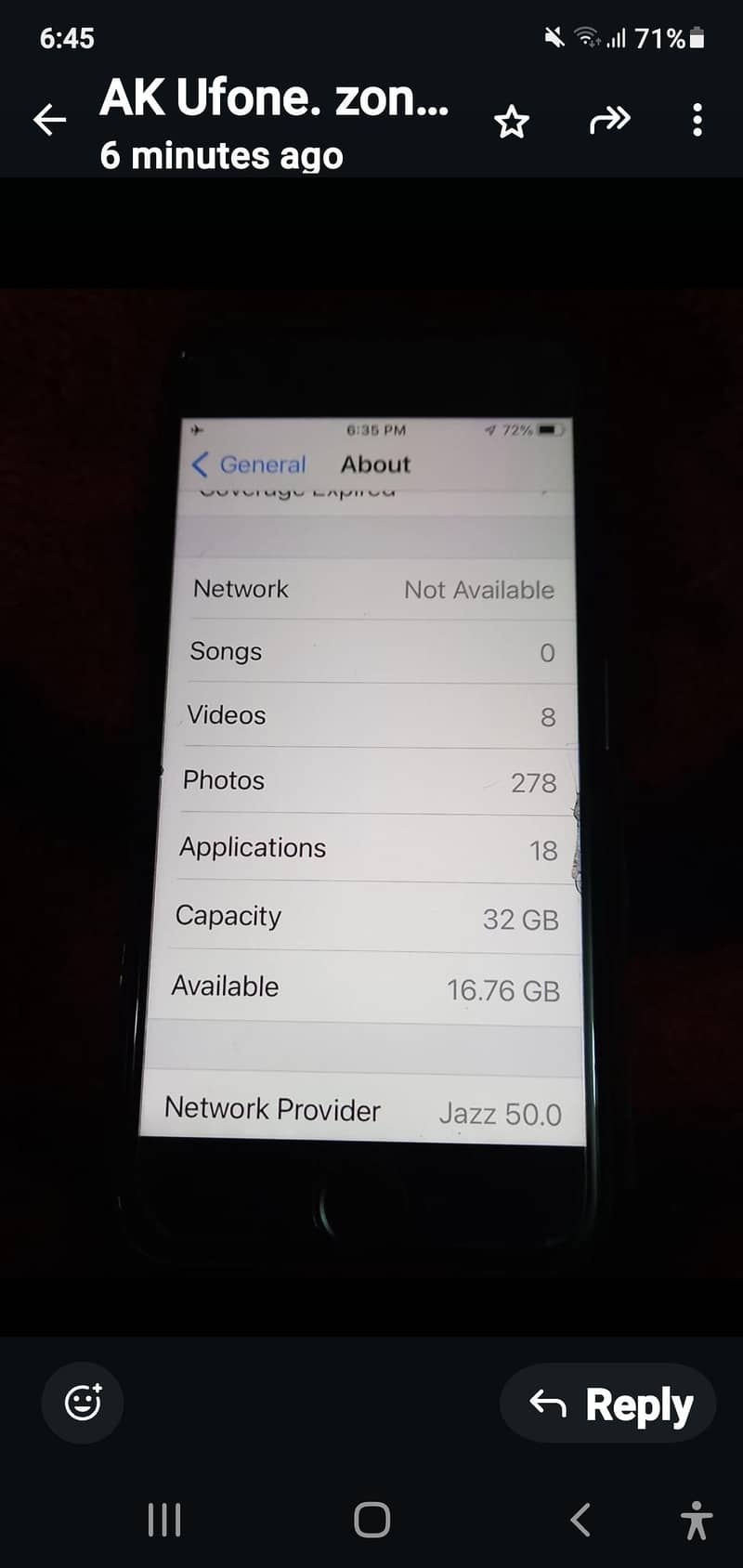The width and height of the screenshot is (743, 1568).
Task: Open recent apps from navigation bar
Action: pos(164,1521)
